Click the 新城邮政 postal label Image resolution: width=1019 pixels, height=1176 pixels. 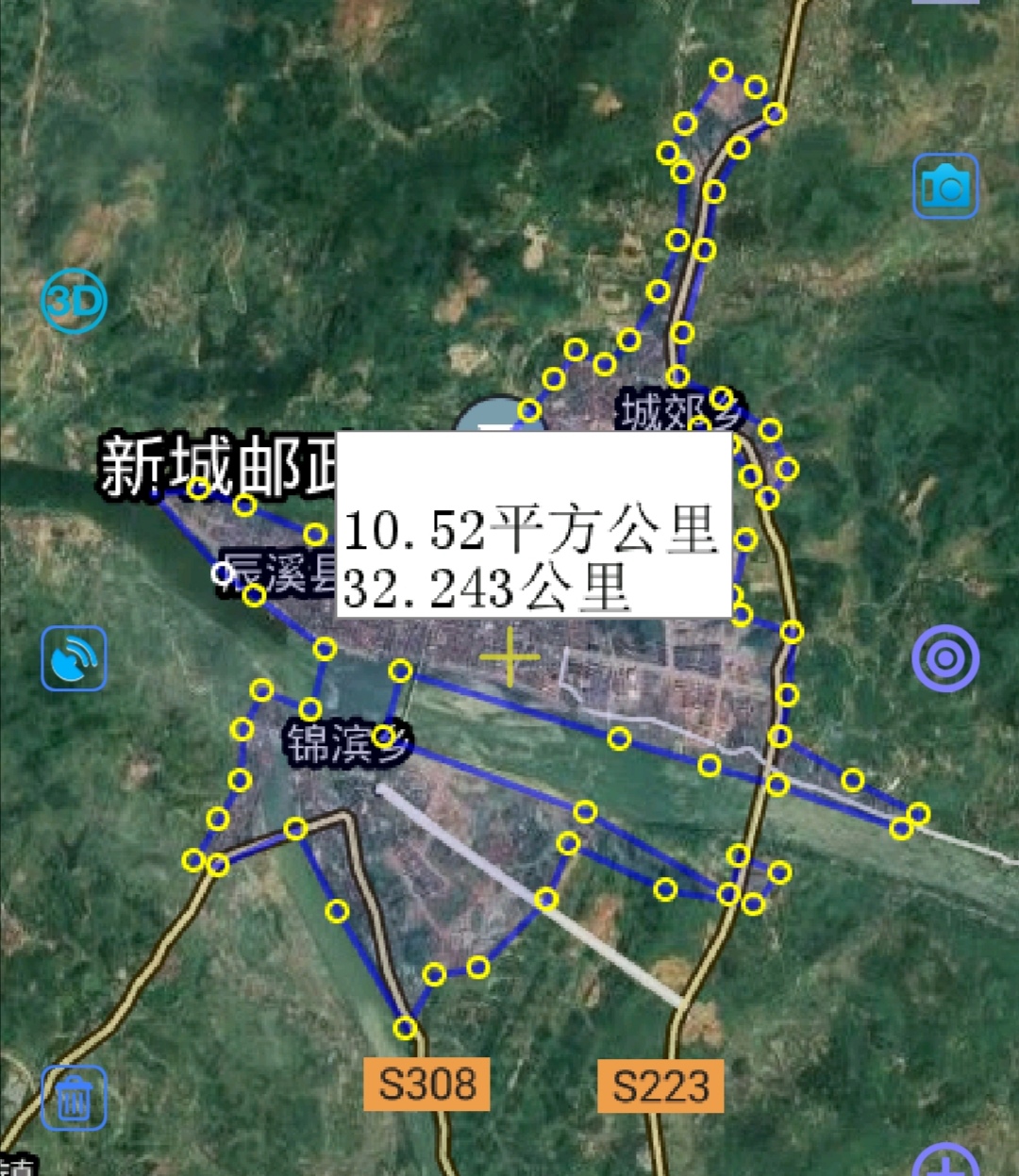(219, 464)
